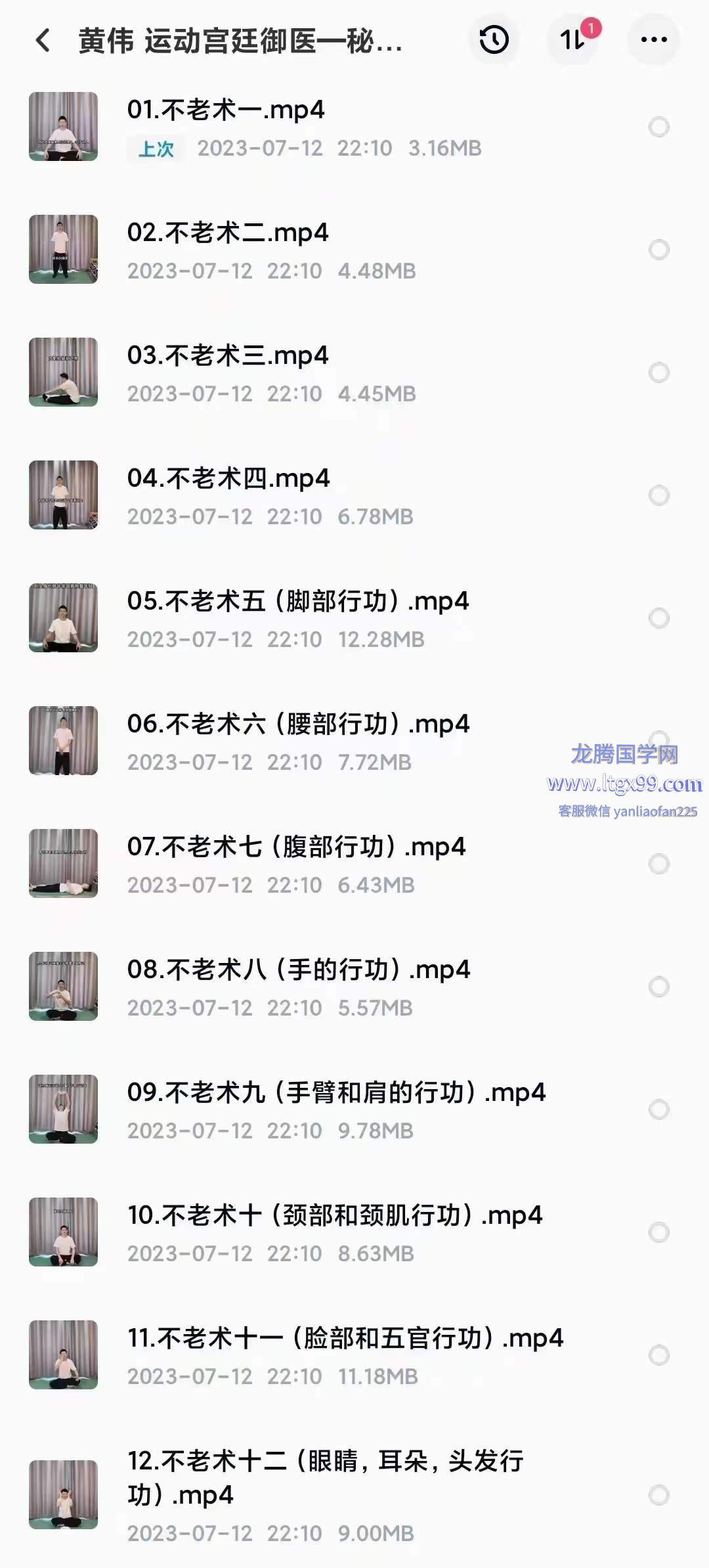The image size is (709, 1568).
Task: Play 05.不老术五（脚部行功）.mp4
Action: click(298, 602)
